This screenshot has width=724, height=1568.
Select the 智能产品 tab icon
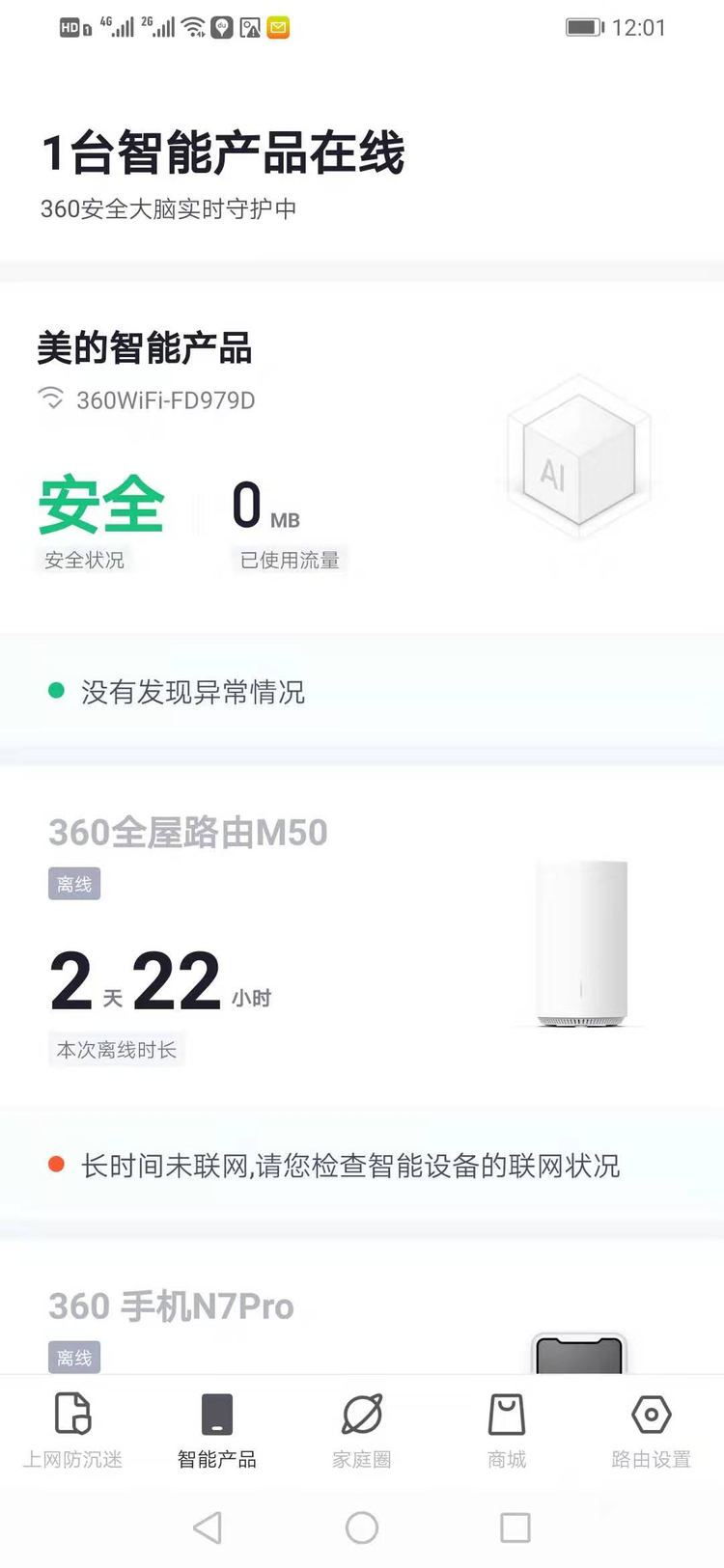[x=216, y=1416]
